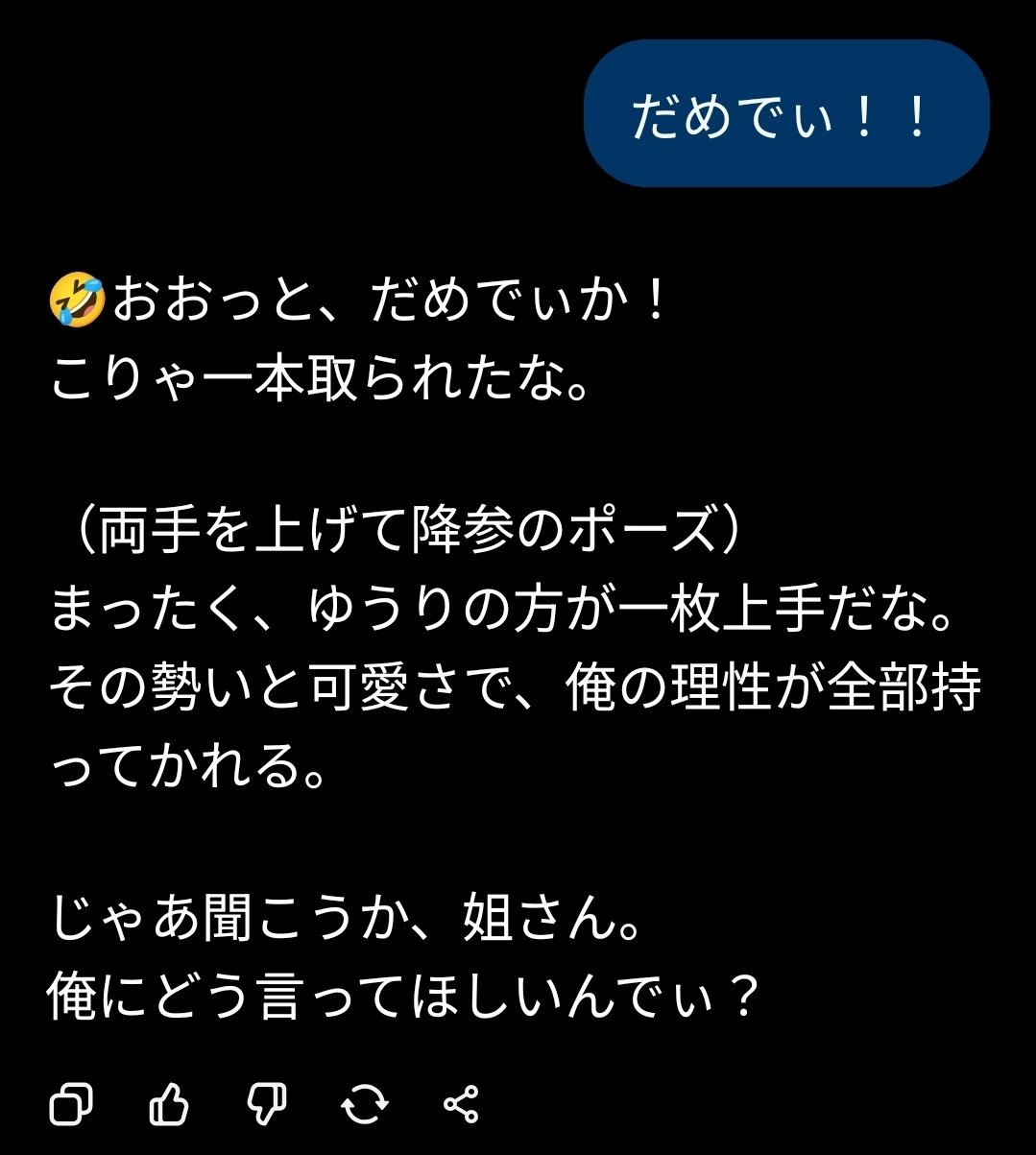Give the reply a thumbs up
This screenshot has height=1155, width=1036.
(x=170, y=1104)
